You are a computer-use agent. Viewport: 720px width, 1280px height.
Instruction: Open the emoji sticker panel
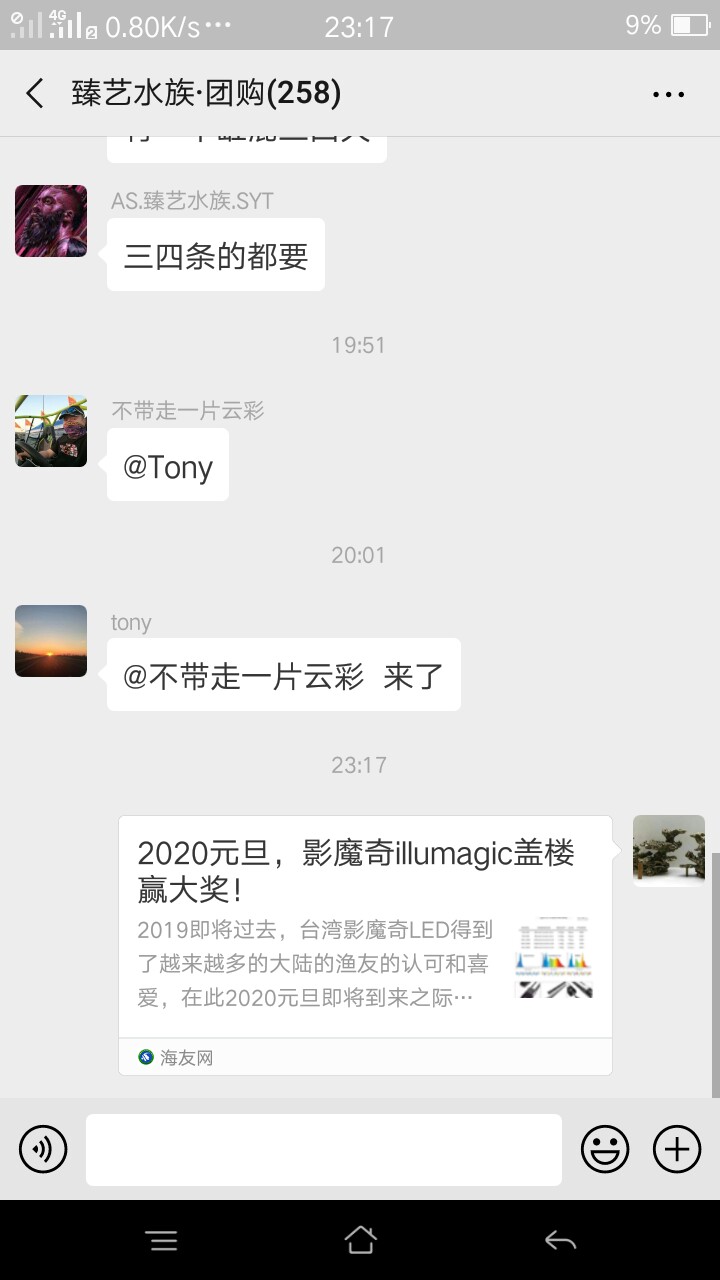click(606, 1149)
